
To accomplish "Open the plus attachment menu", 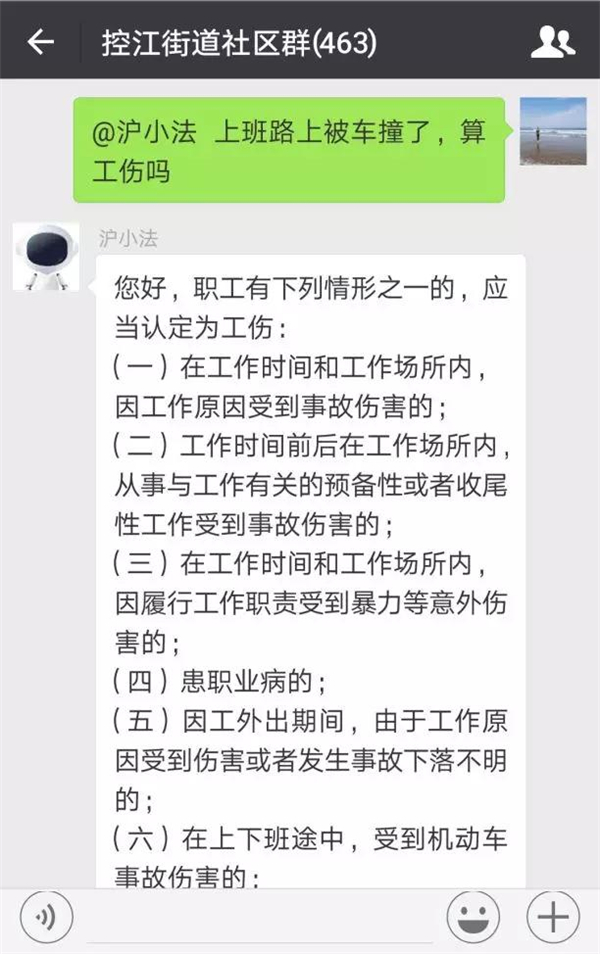I will (553, 916).
